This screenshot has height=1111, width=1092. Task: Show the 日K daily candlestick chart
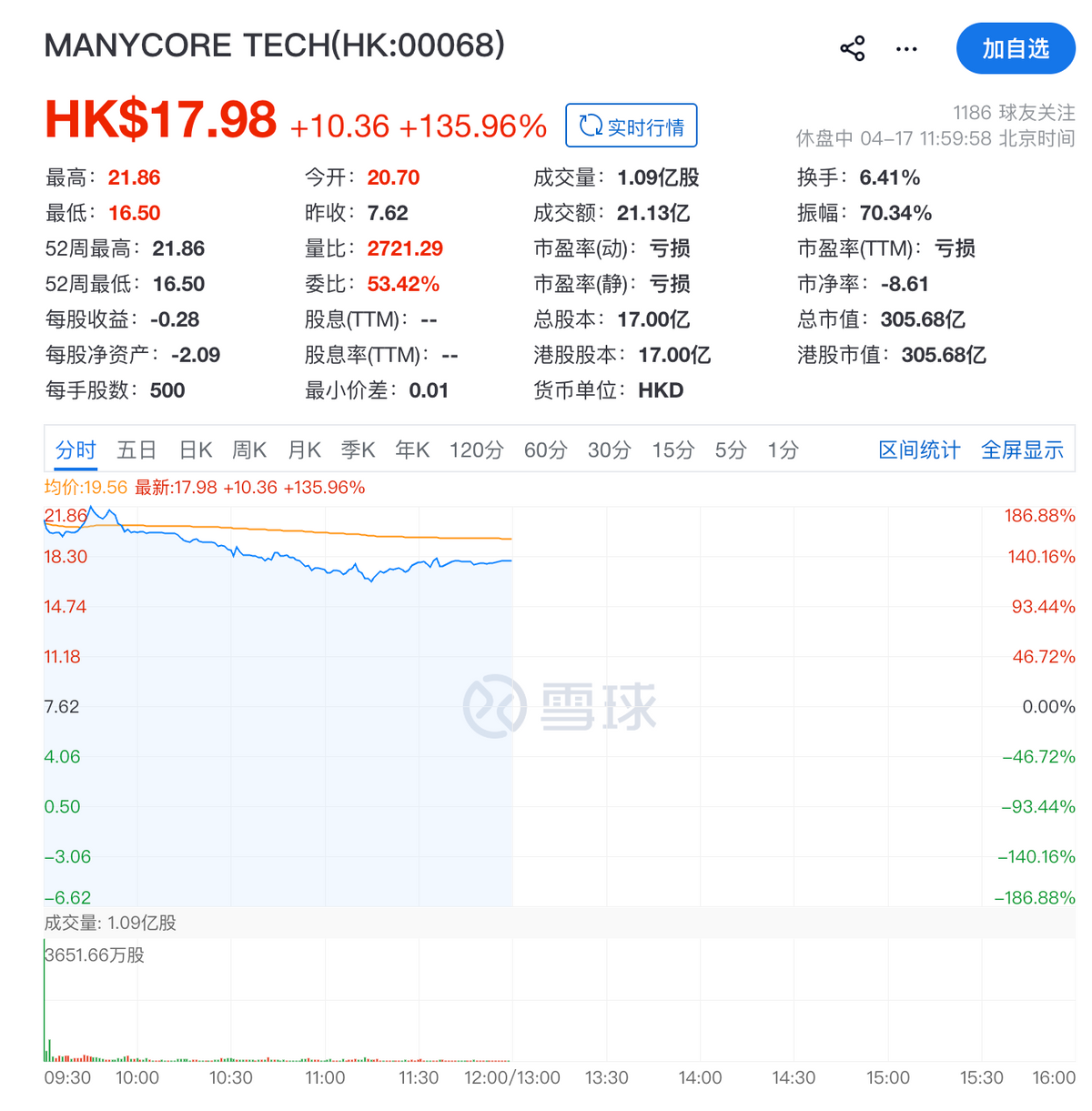[x=196, y=449]
